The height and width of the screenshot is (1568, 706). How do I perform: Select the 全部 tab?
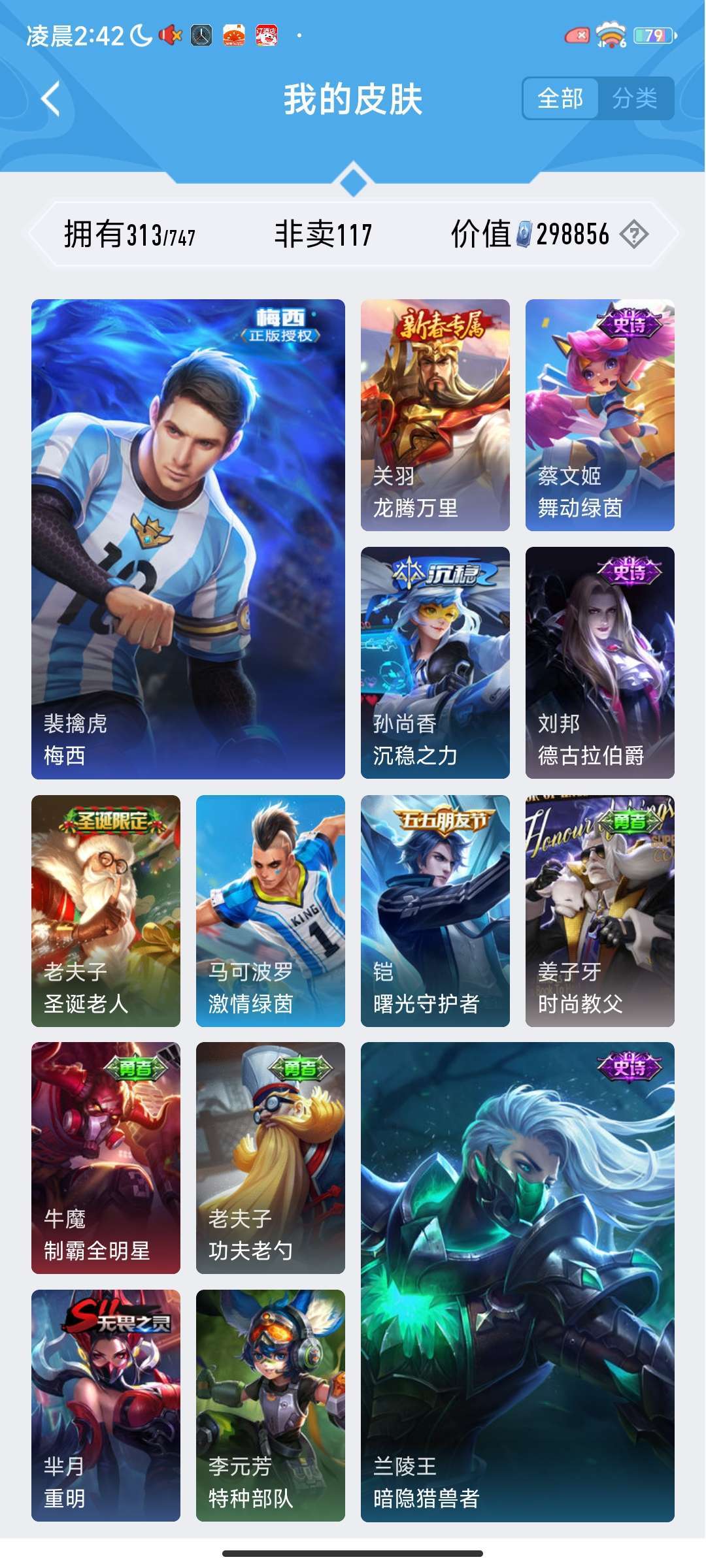click(x=560, y=99)
